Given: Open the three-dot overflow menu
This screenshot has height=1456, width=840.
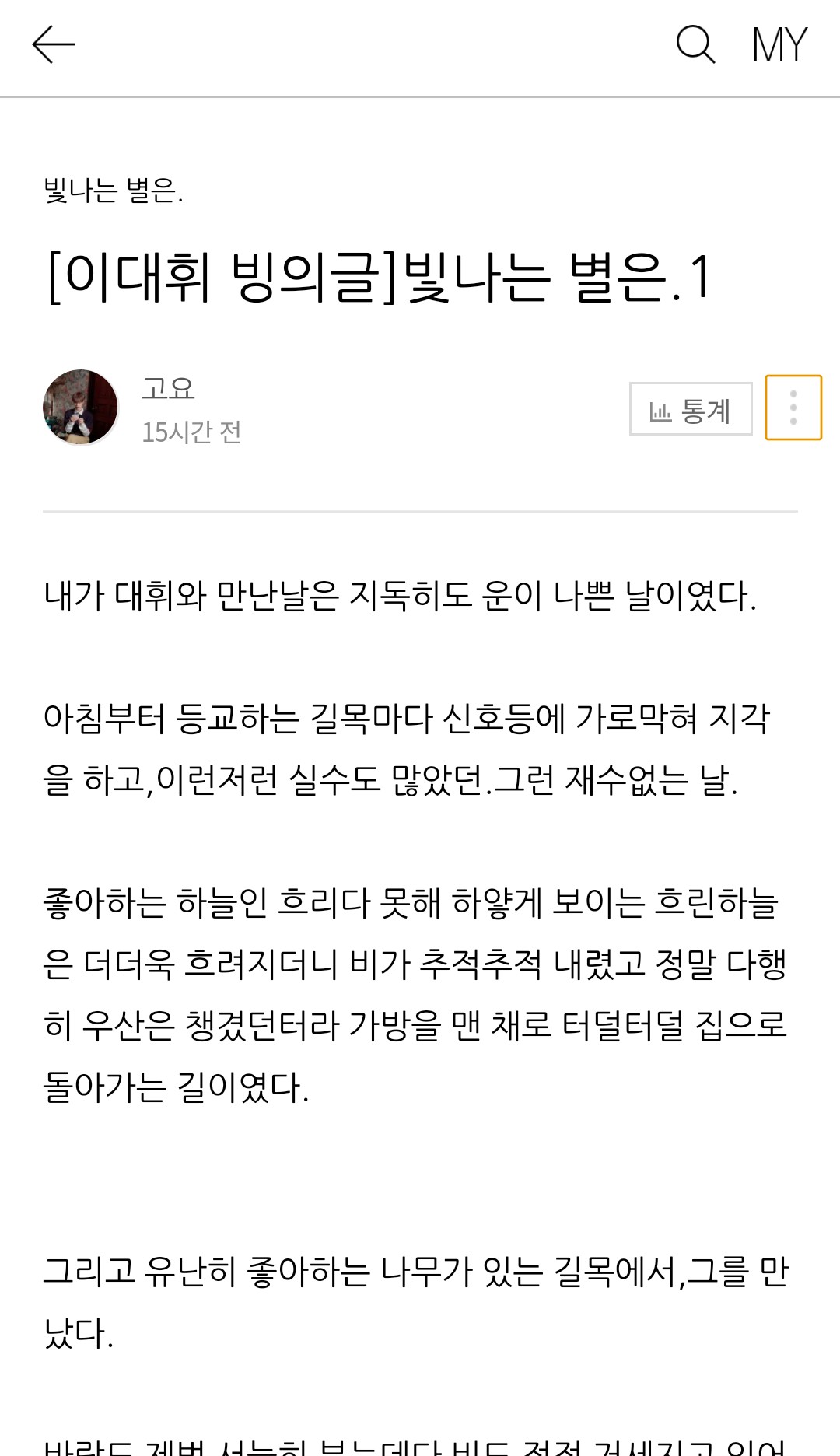Looking at the screenshot, I should point(793,408).
